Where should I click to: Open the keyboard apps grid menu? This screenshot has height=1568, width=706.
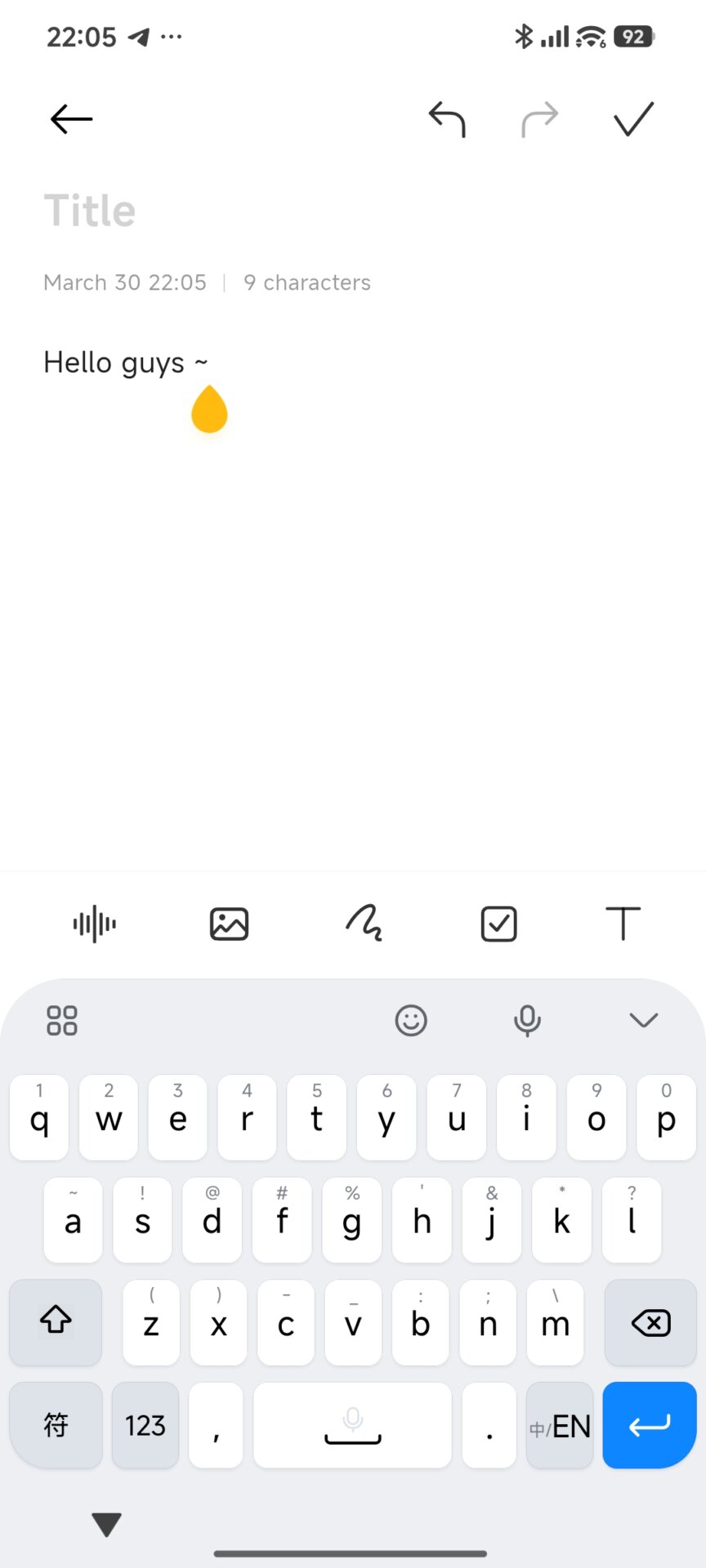[x=61, y=1020]
